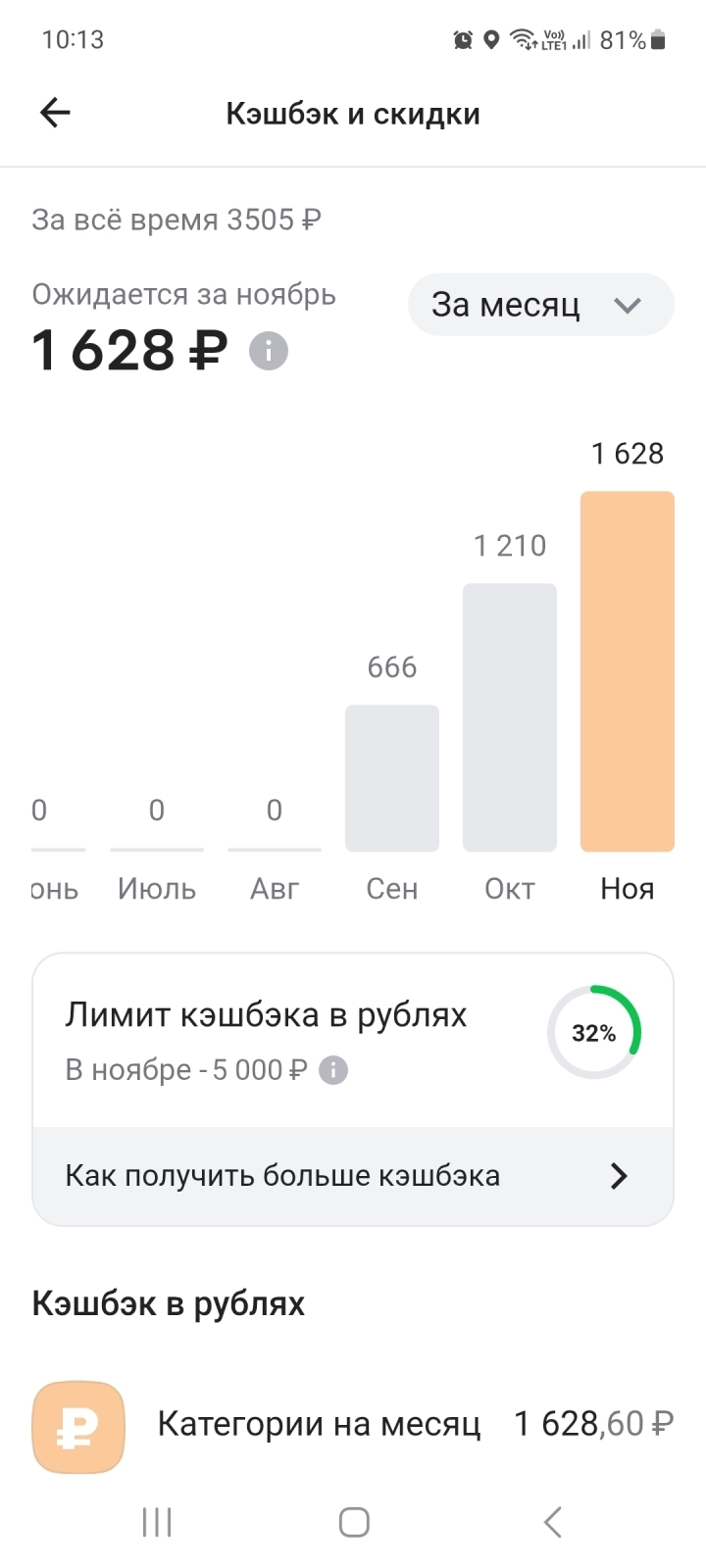Open Как получить больше кэшбэка

tap(282, 1175)
